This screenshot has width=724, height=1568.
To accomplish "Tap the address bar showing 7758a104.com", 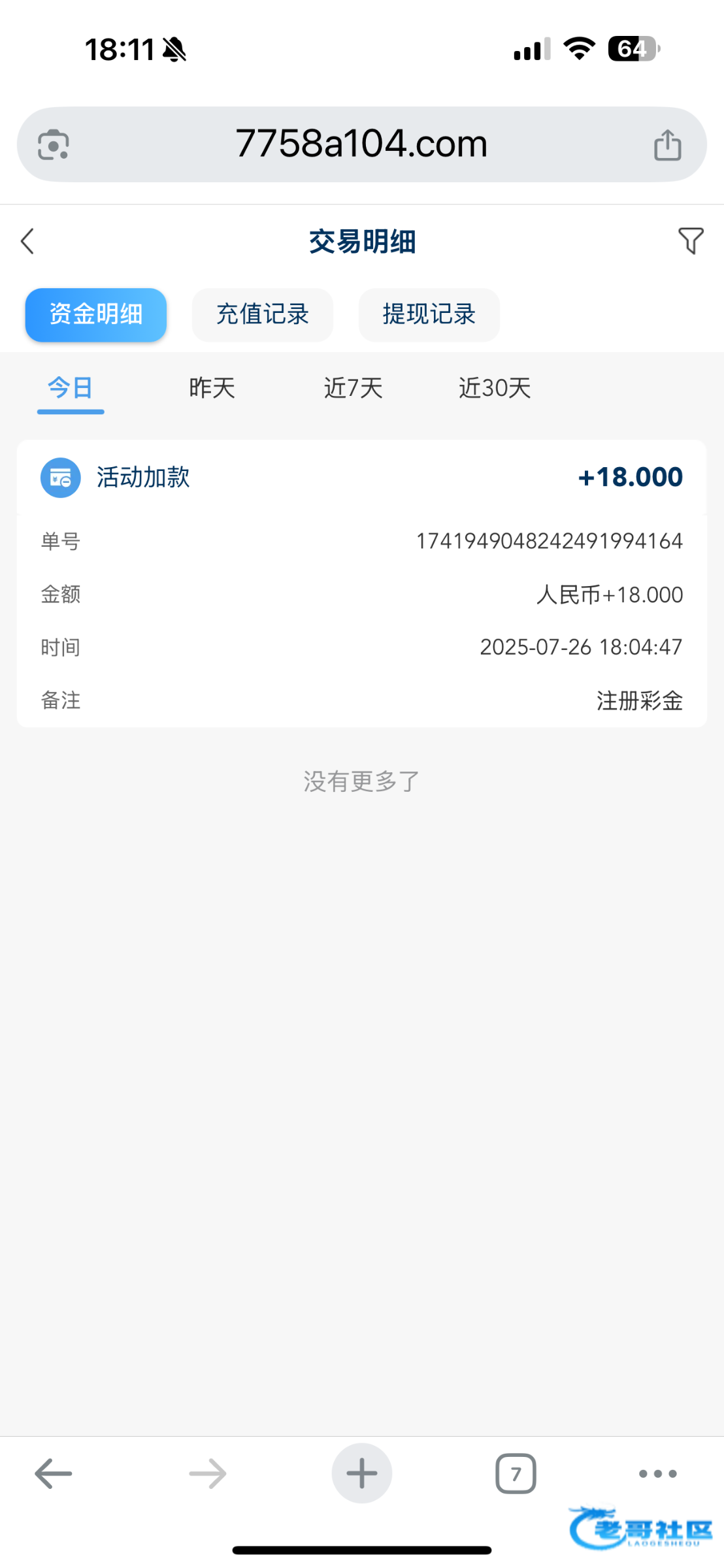I will 361,144.
